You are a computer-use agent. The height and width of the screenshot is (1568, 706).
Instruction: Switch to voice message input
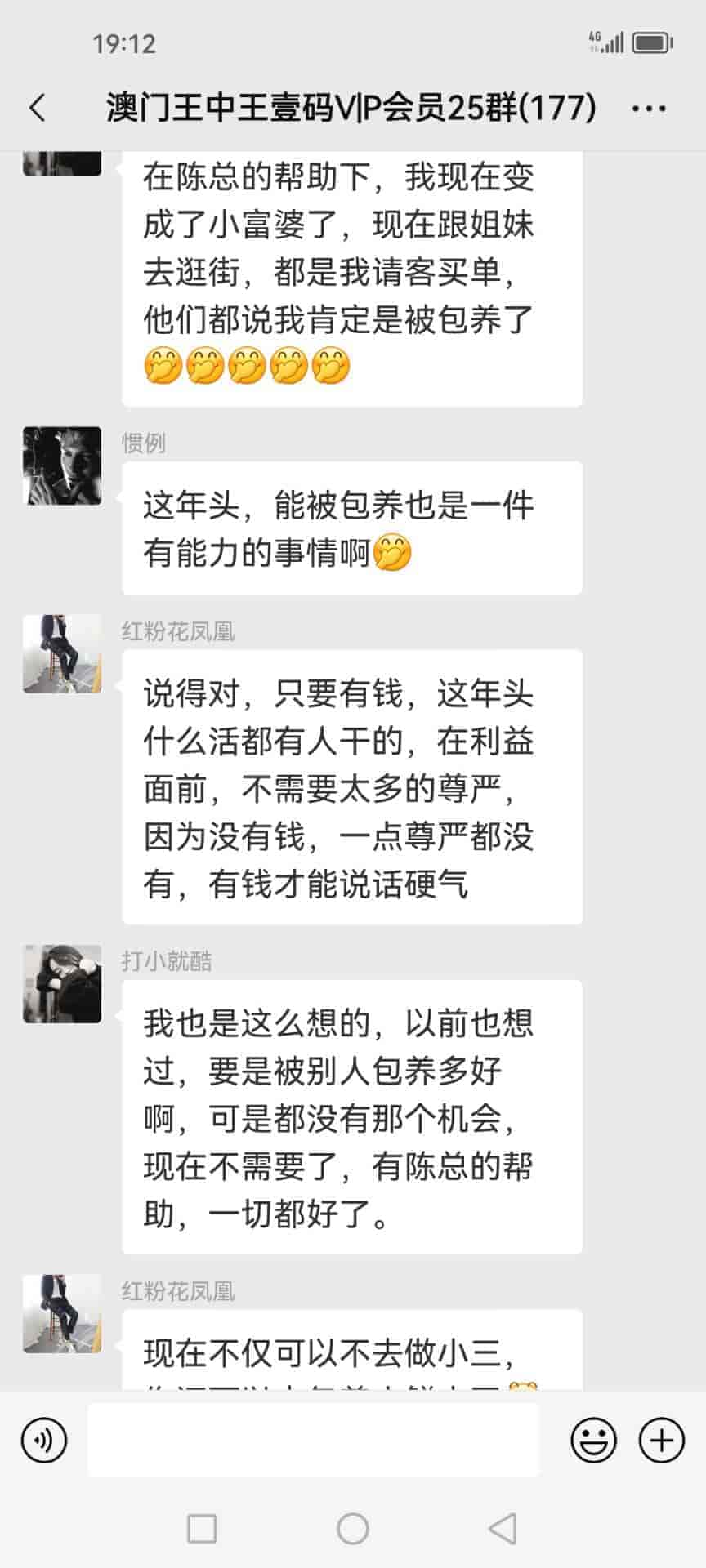pos(44,1441)
